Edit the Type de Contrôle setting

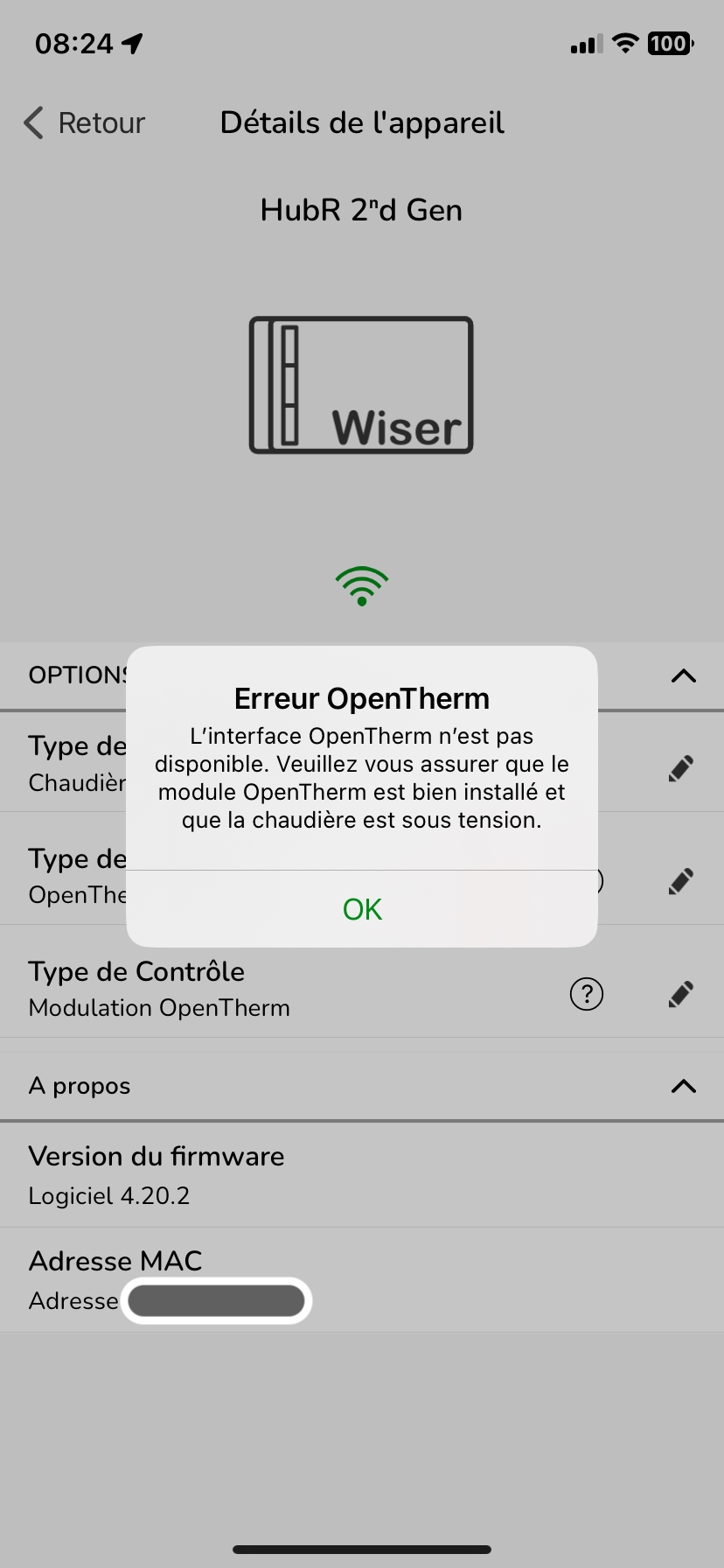[680, 994]
